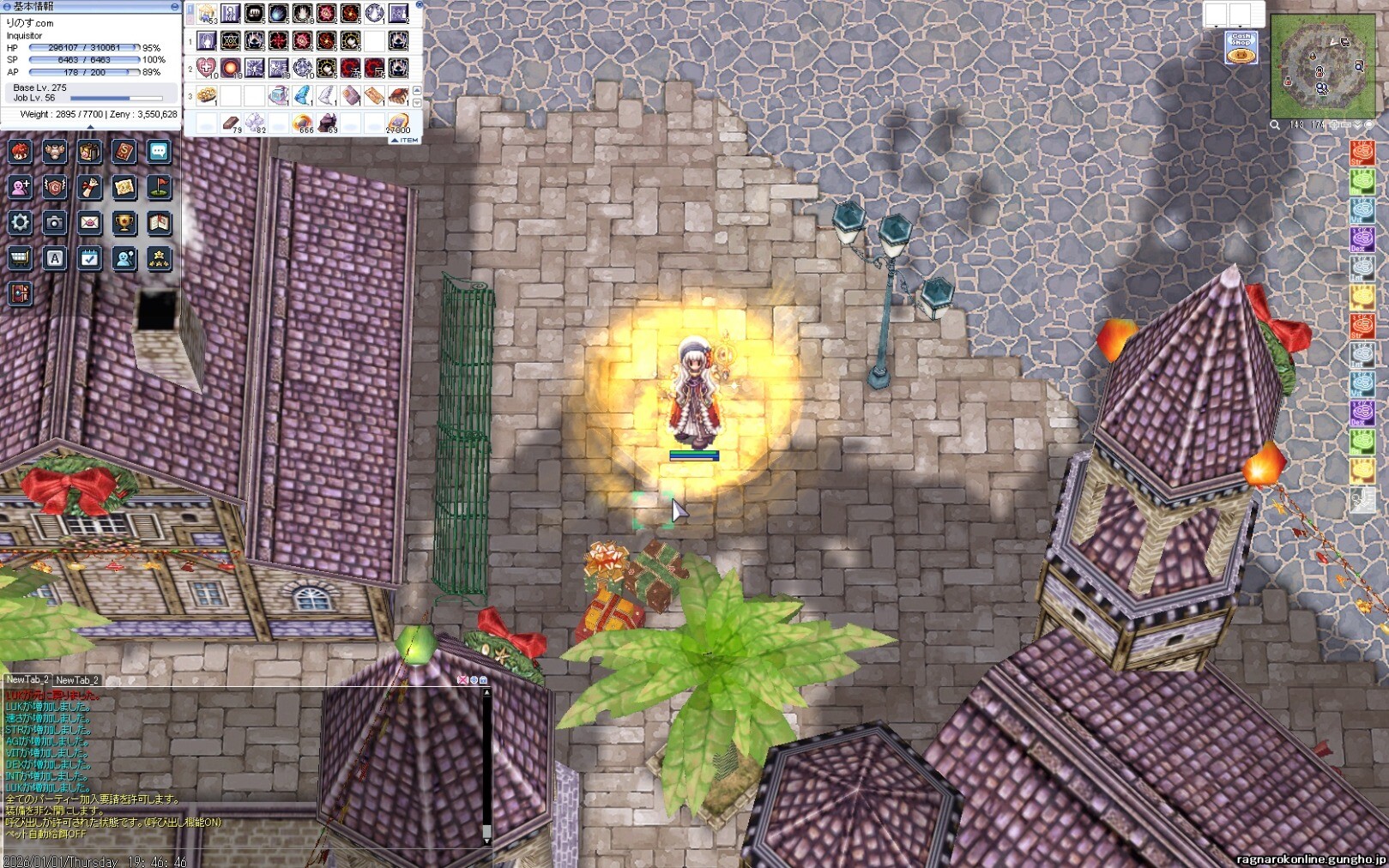
Task: Open the red flag icon
Action: coord(159,187)
